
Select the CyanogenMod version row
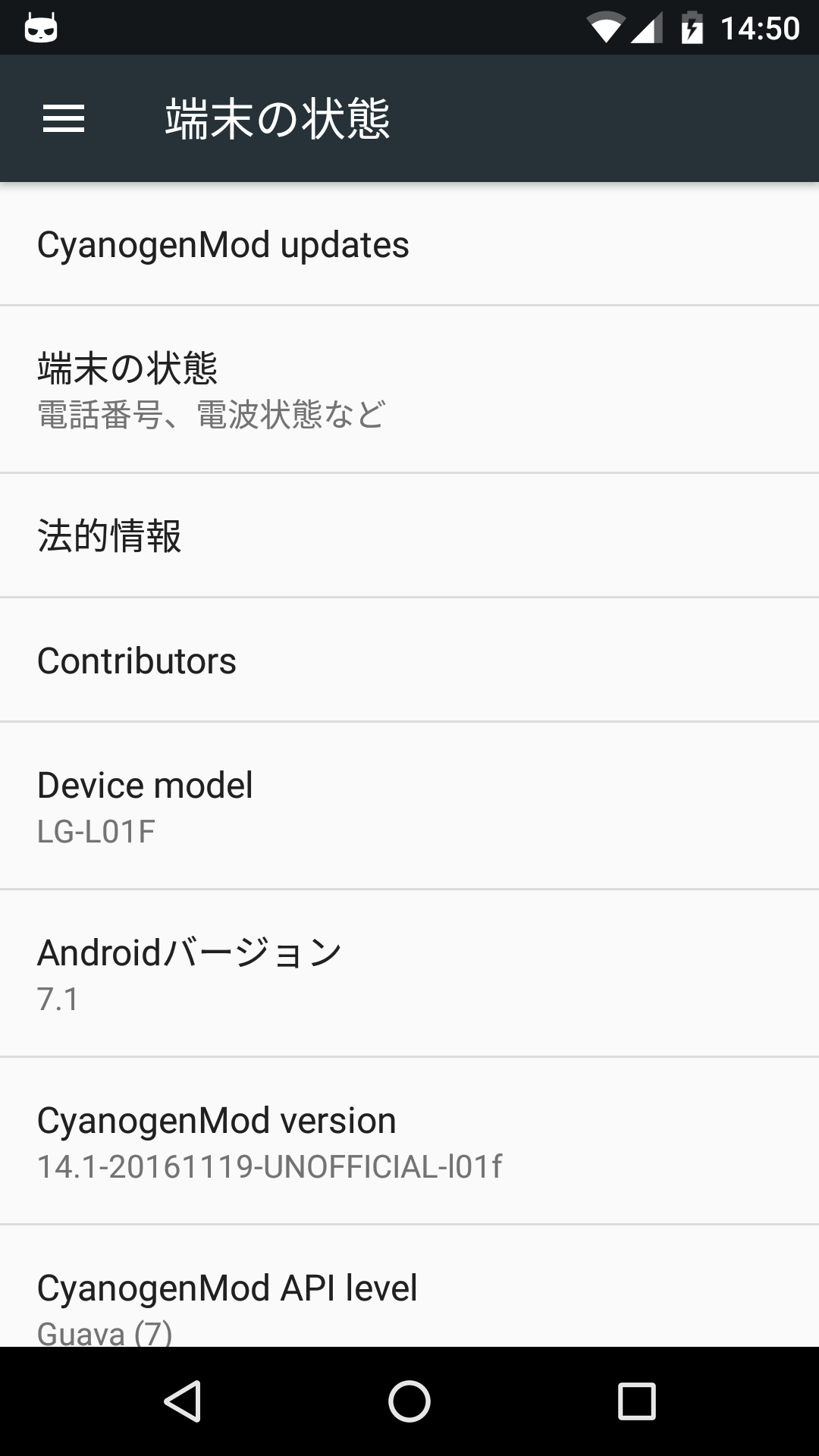point(409,1141)
